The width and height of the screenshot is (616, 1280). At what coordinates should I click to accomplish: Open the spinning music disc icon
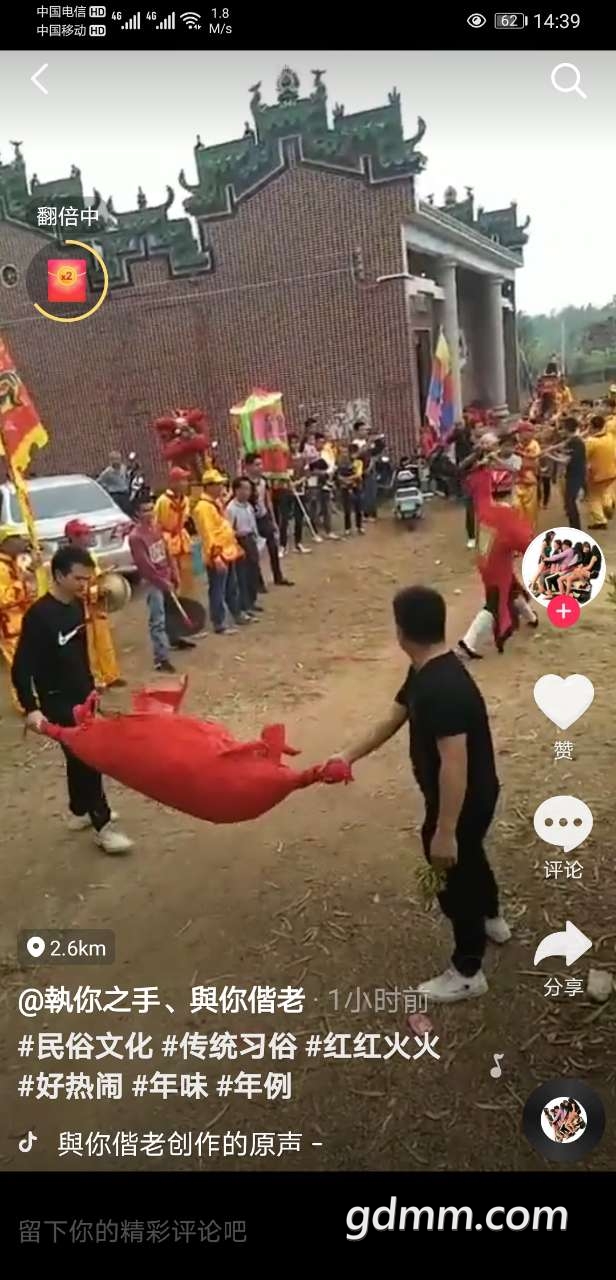563,1120
